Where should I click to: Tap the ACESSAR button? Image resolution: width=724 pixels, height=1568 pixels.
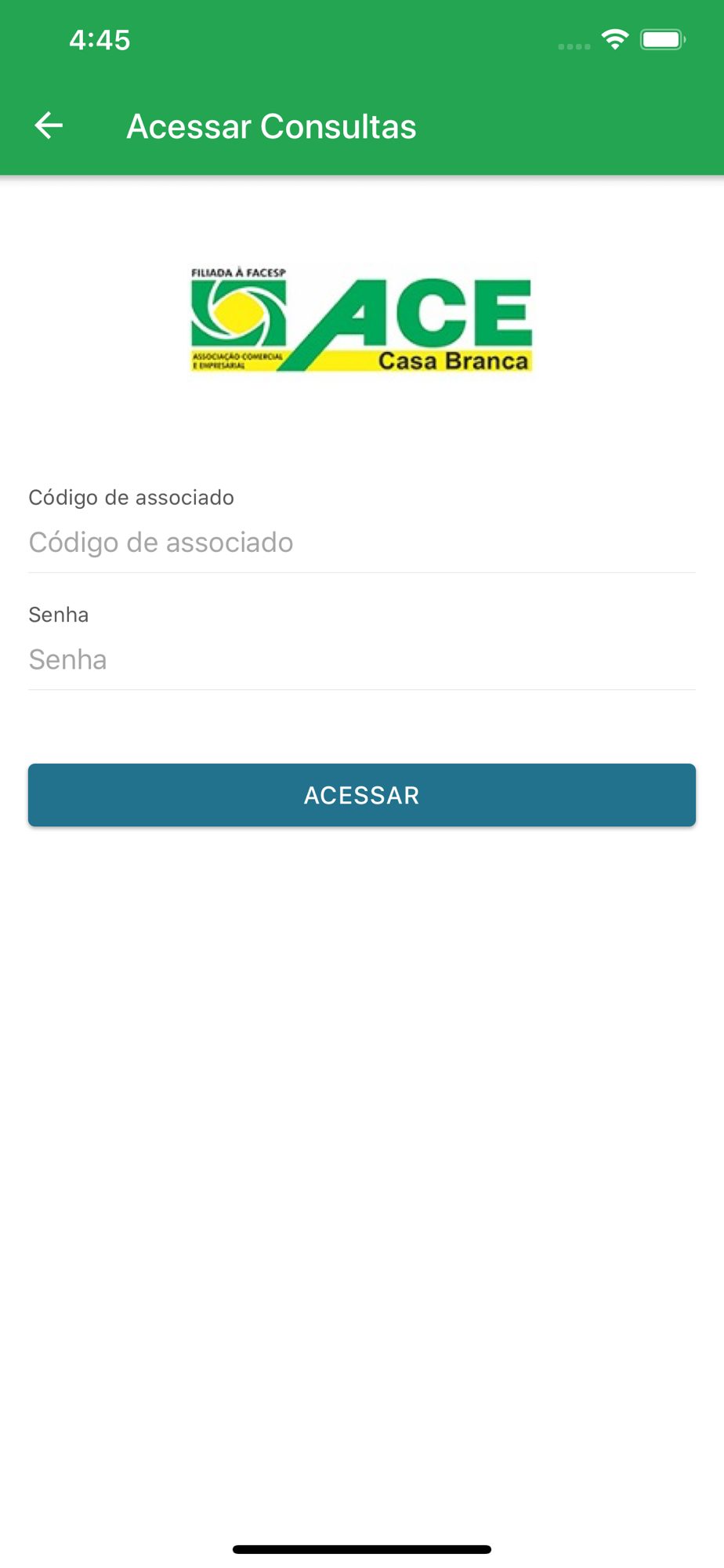pos(362,795)
